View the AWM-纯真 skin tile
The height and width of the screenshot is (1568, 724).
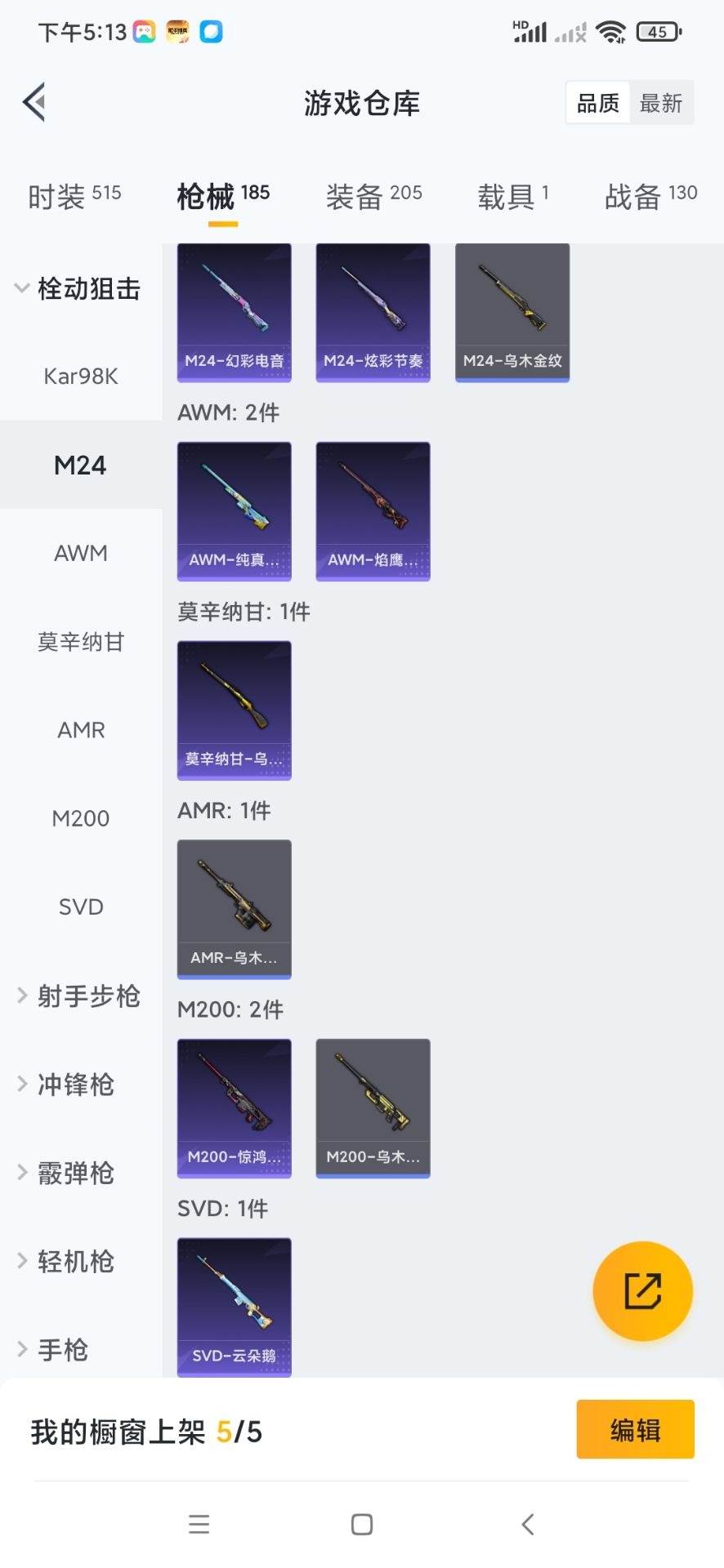click(x=235, y=511)
